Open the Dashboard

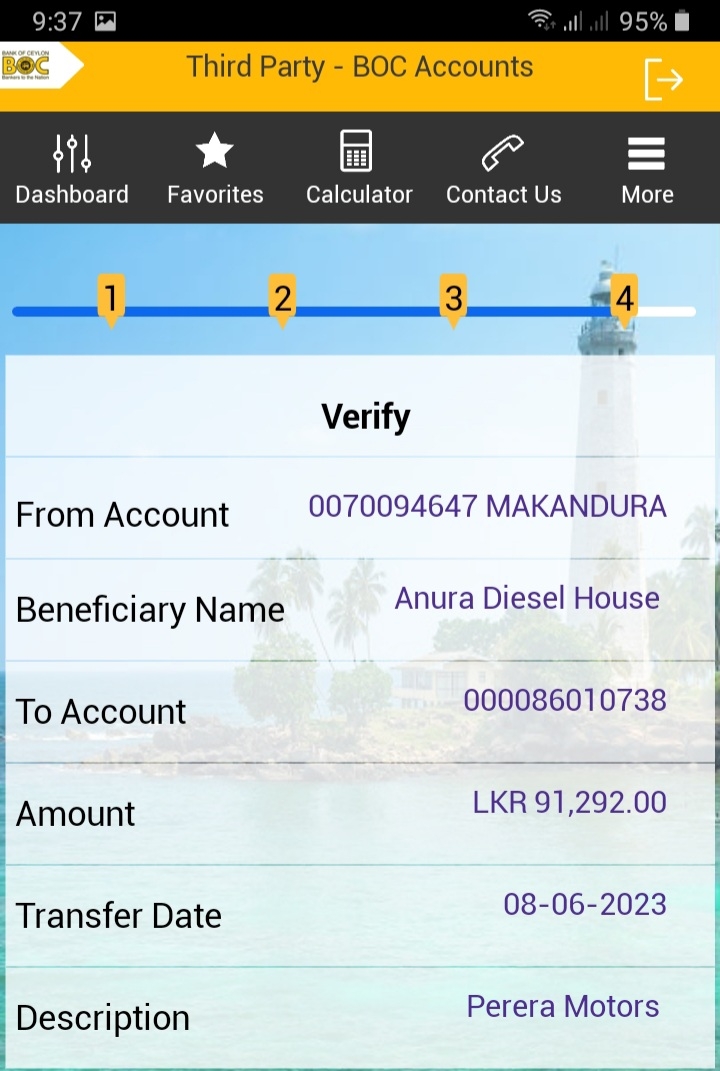point(72,168)
